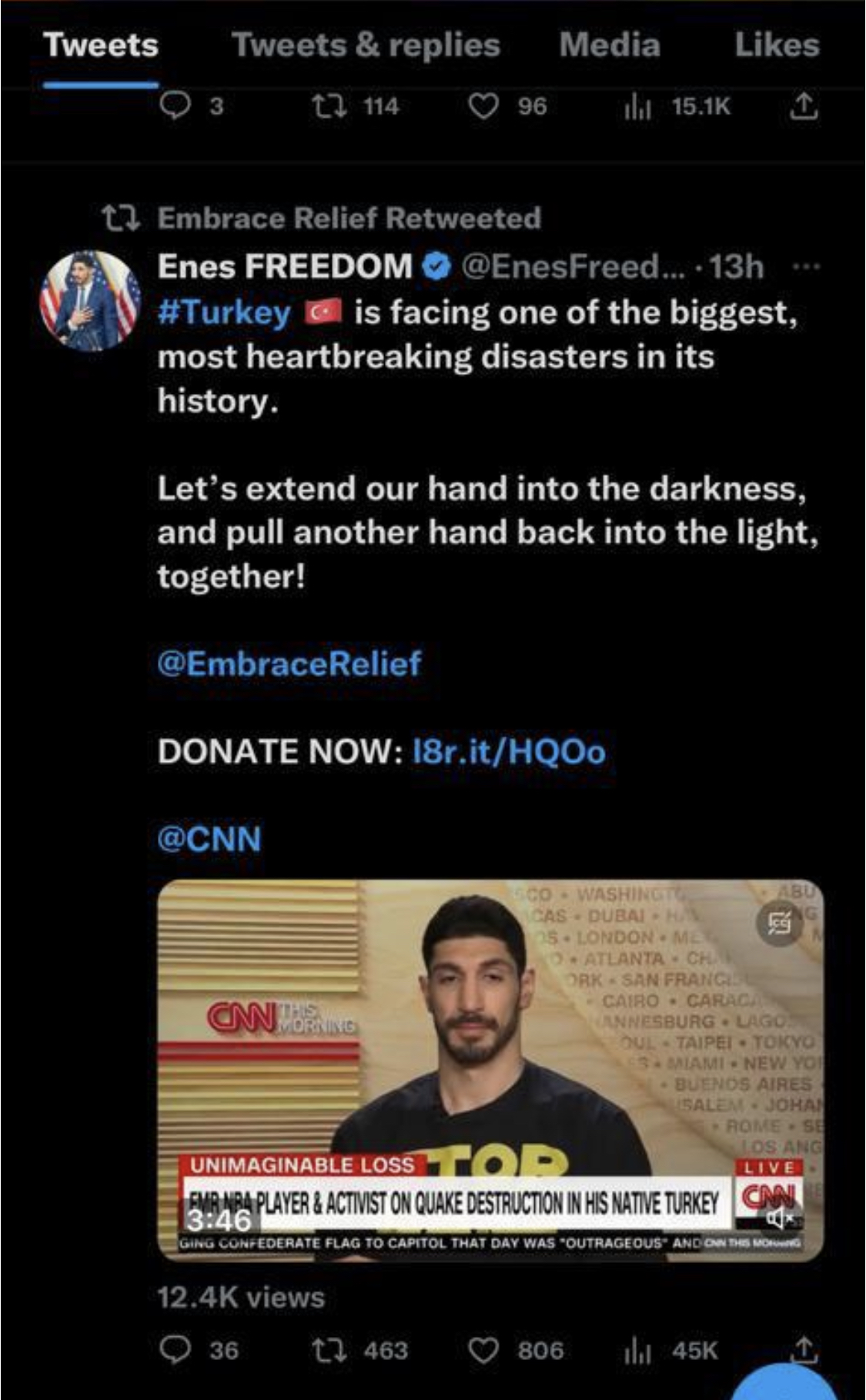
Task: Play the CNN interview video
Action: click(490, 1070)
